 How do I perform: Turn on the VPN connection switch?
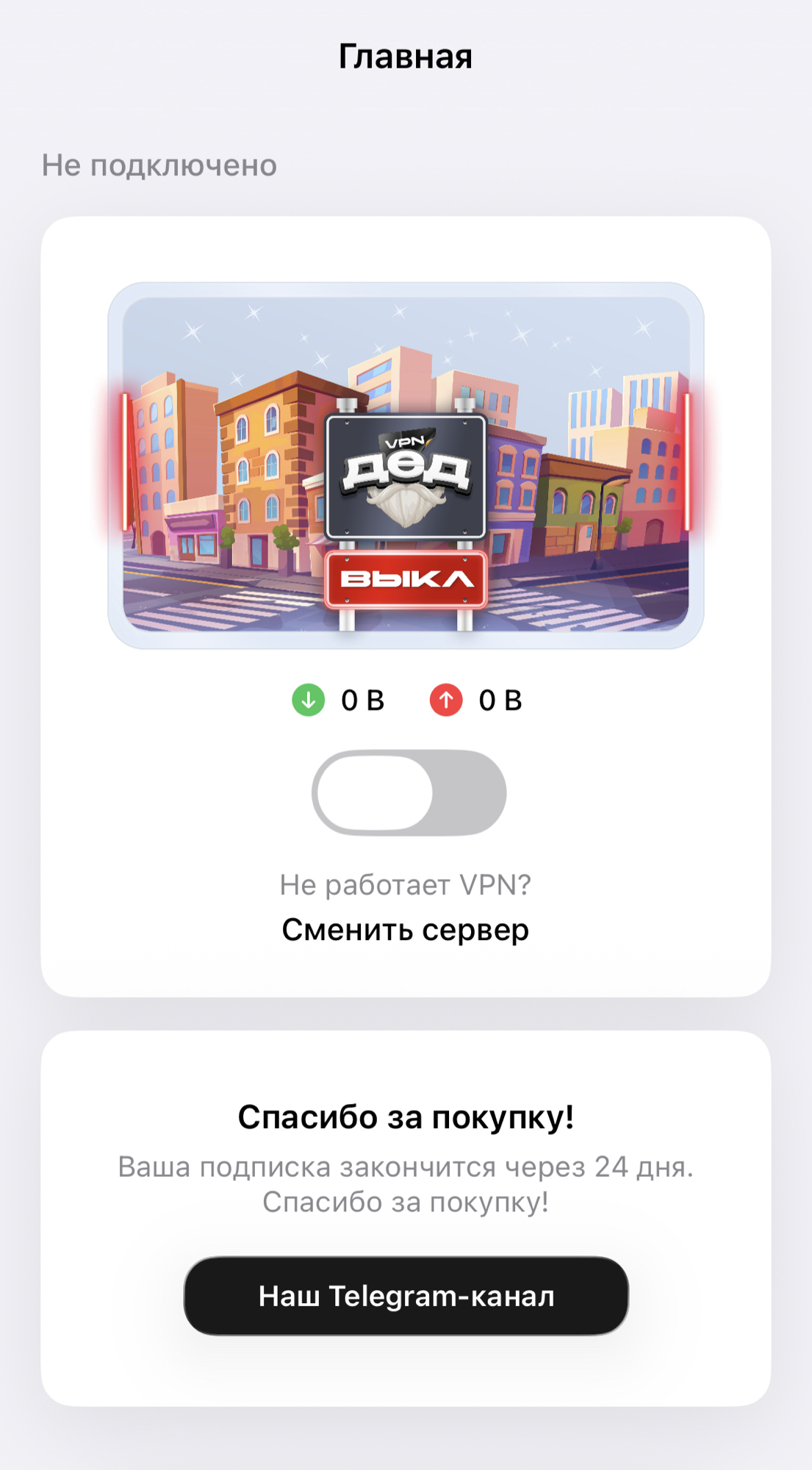[x=409, y=792]
